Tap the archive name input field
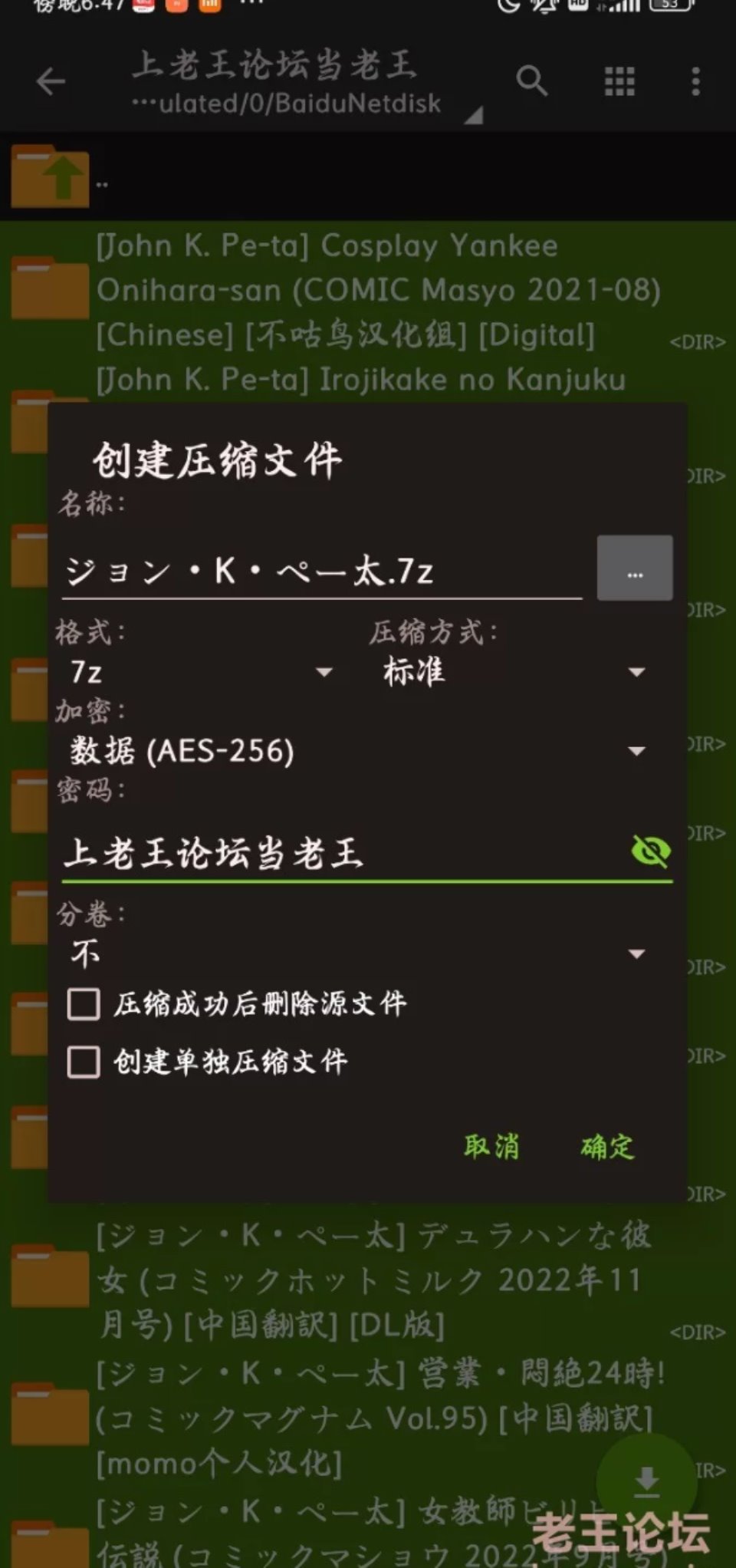 (322, 572)
